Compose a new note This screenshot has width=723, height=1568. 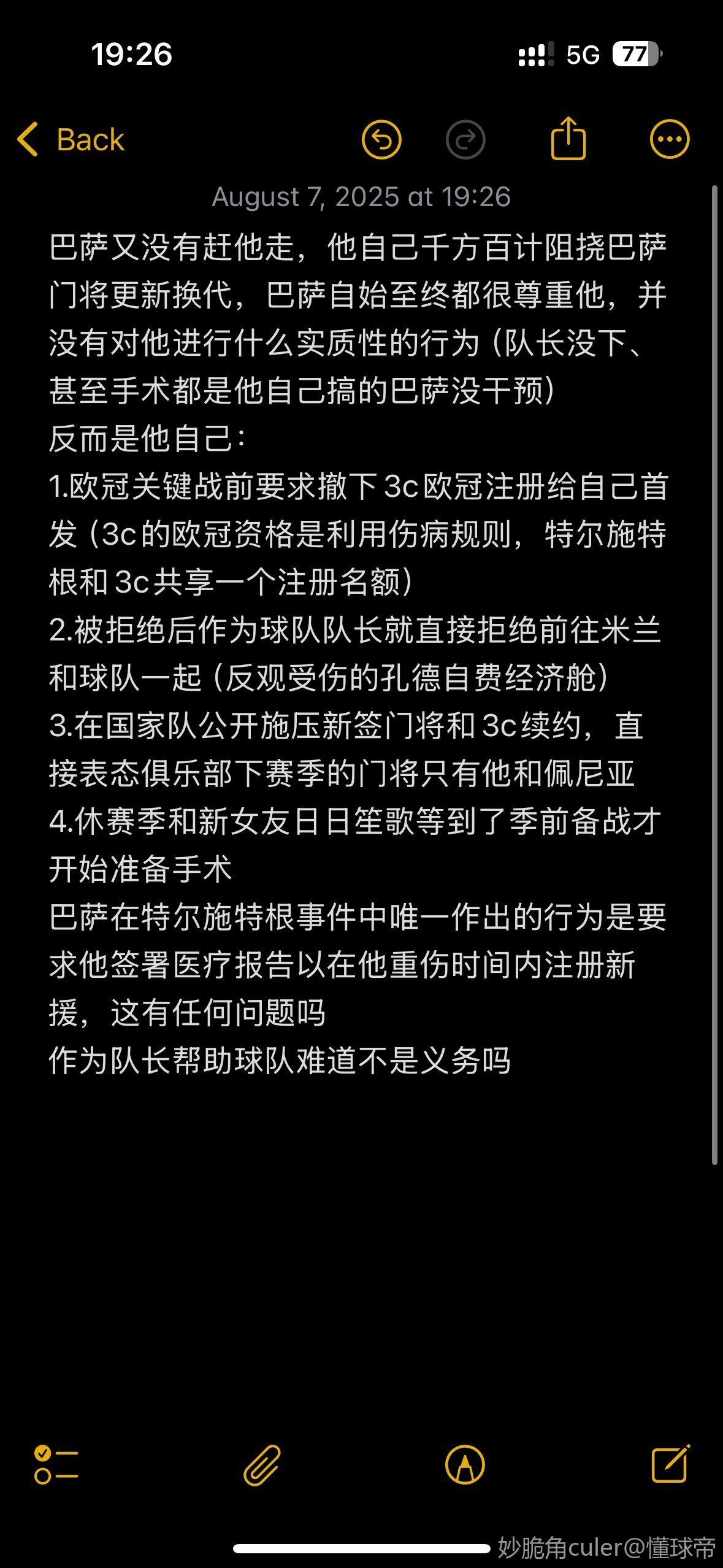point(670,1464)
